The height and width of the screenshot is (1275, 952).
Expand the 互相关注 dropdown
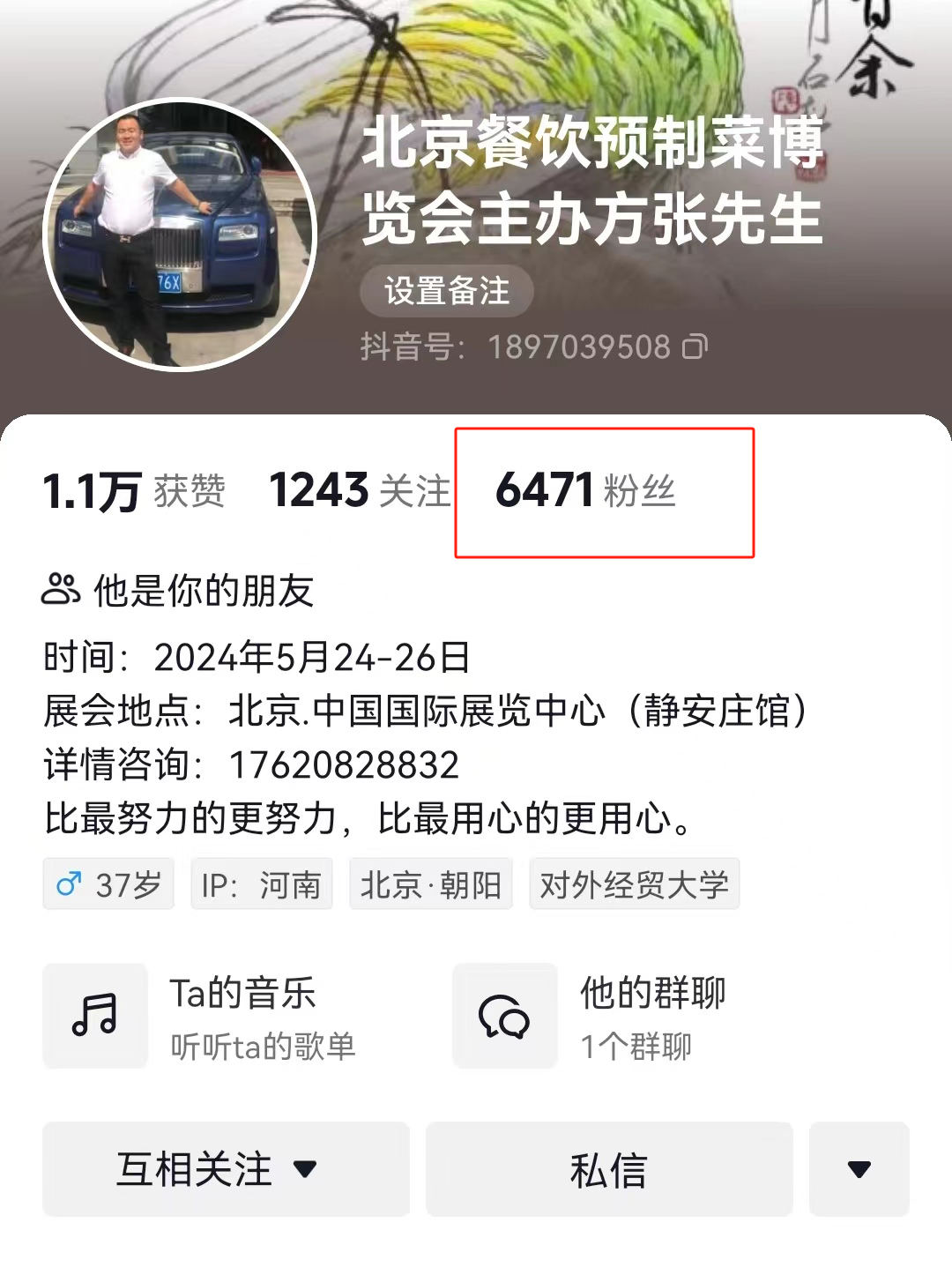point(226,1169)
